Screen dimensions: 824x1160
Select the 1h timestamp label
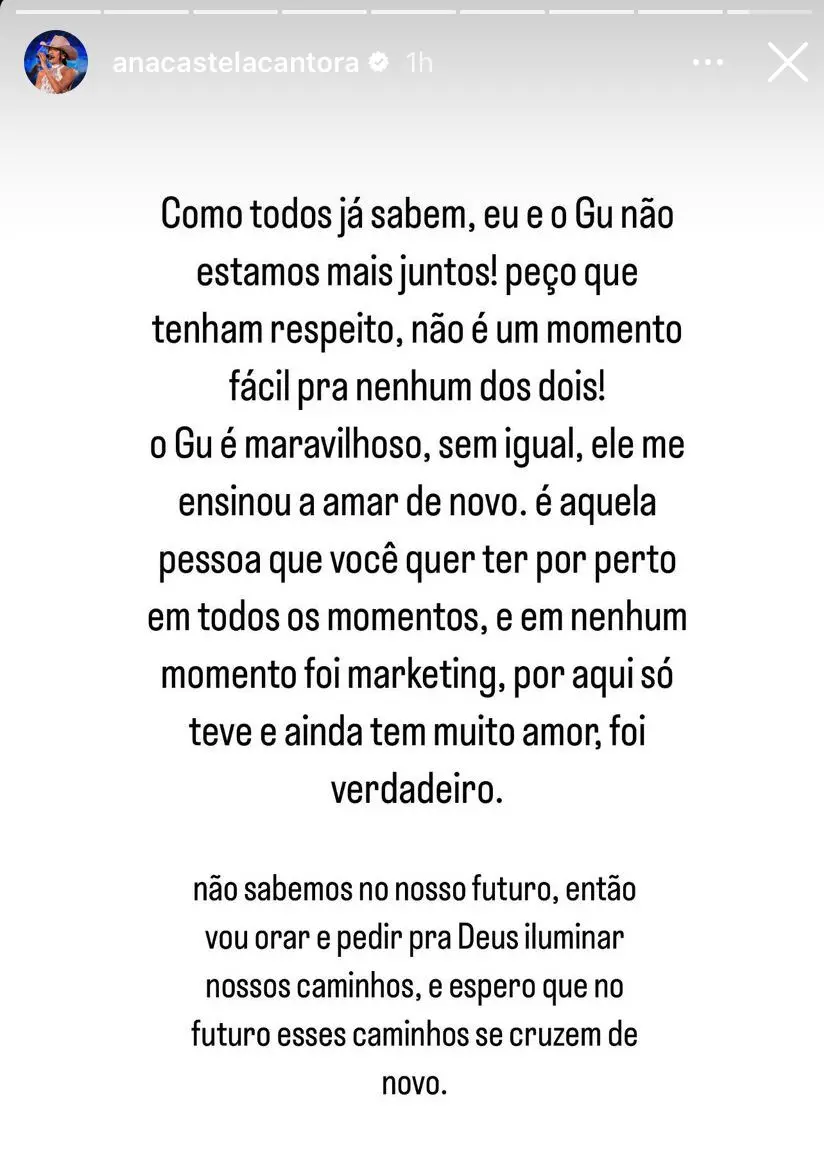coord(416,62)
